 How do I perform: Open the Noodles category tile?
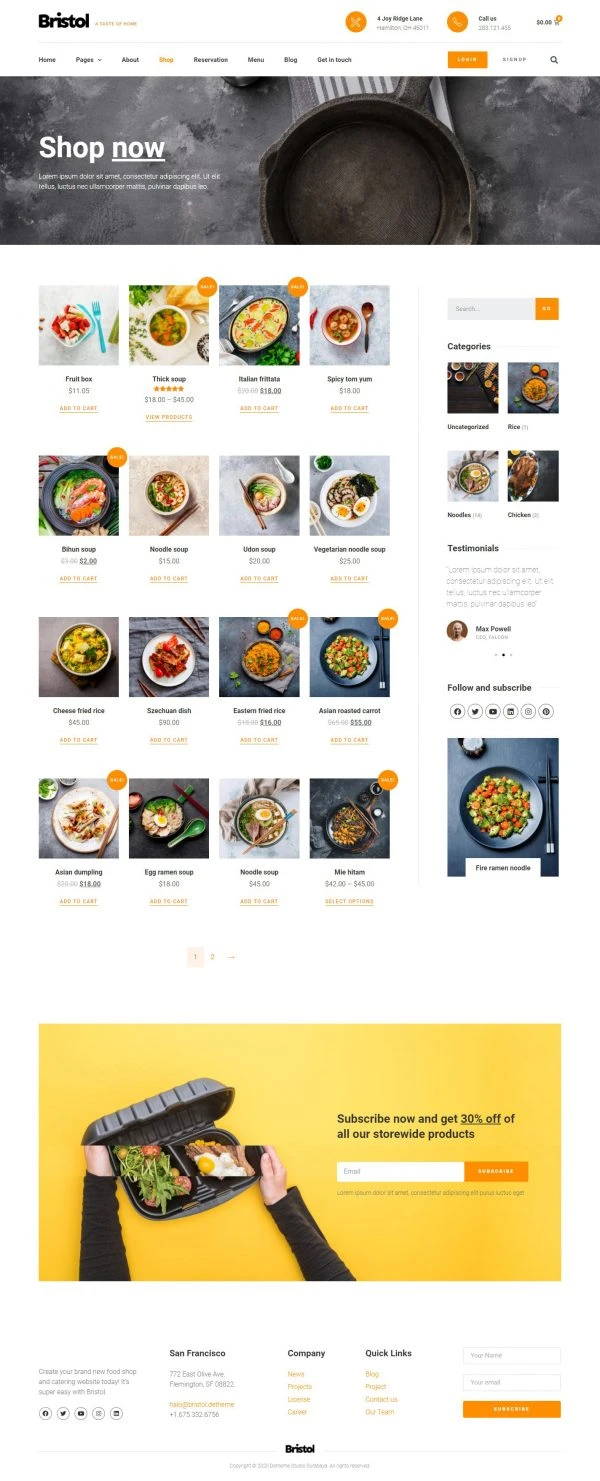tap(473, 476)
